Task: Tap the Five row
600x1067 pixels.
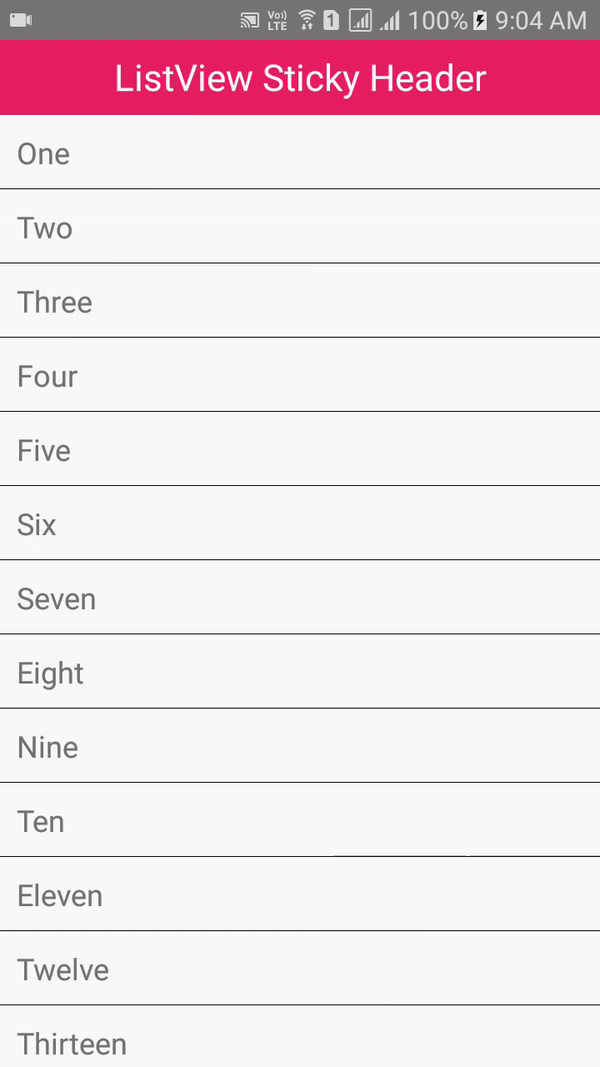Action: point(300,449)
